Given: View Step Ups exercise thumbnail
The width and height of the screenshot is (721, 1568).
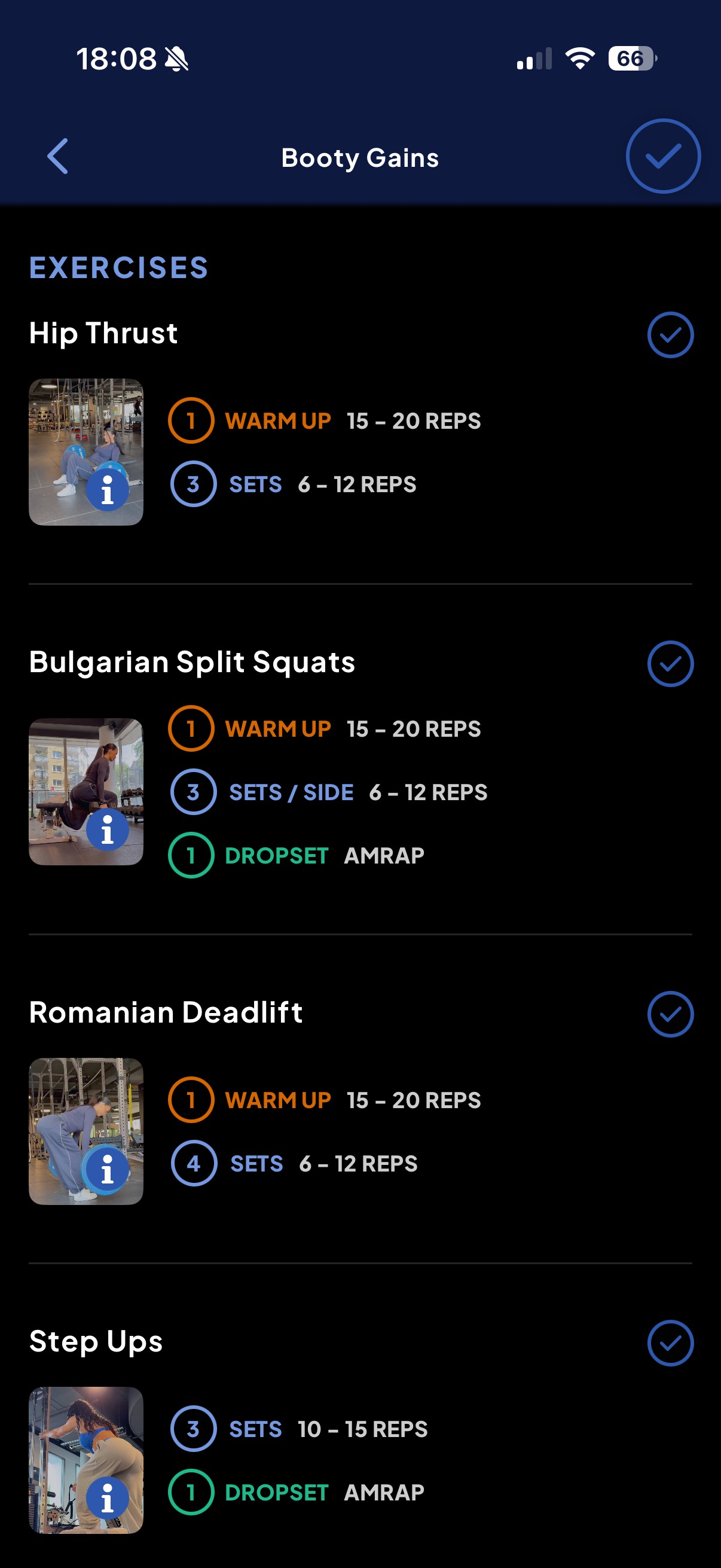Looking at the screenshot, I should click(87, 1460).
